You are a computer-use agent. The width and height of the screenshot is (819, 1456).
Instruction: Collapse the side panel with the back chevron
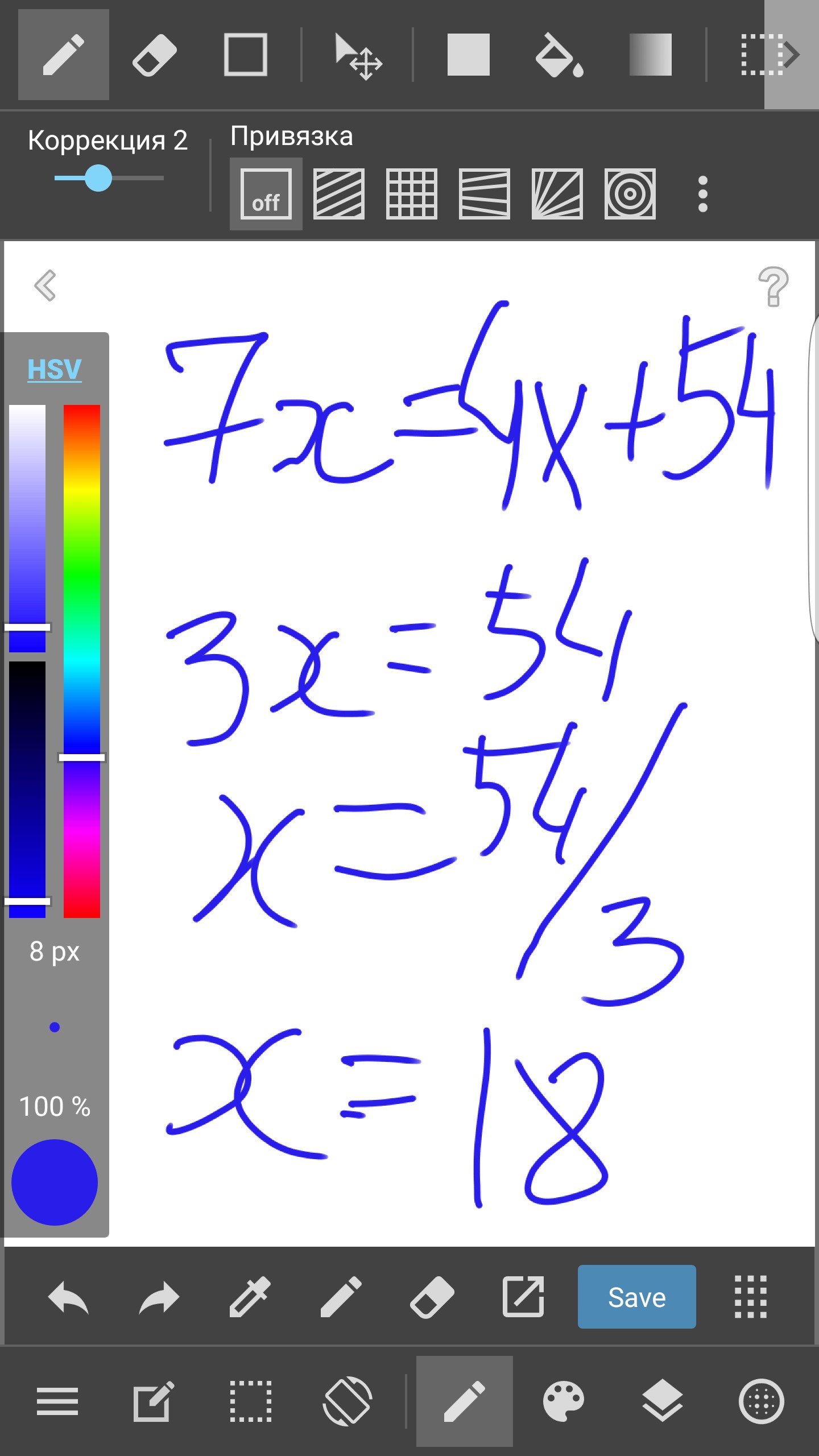coord(45,285)
